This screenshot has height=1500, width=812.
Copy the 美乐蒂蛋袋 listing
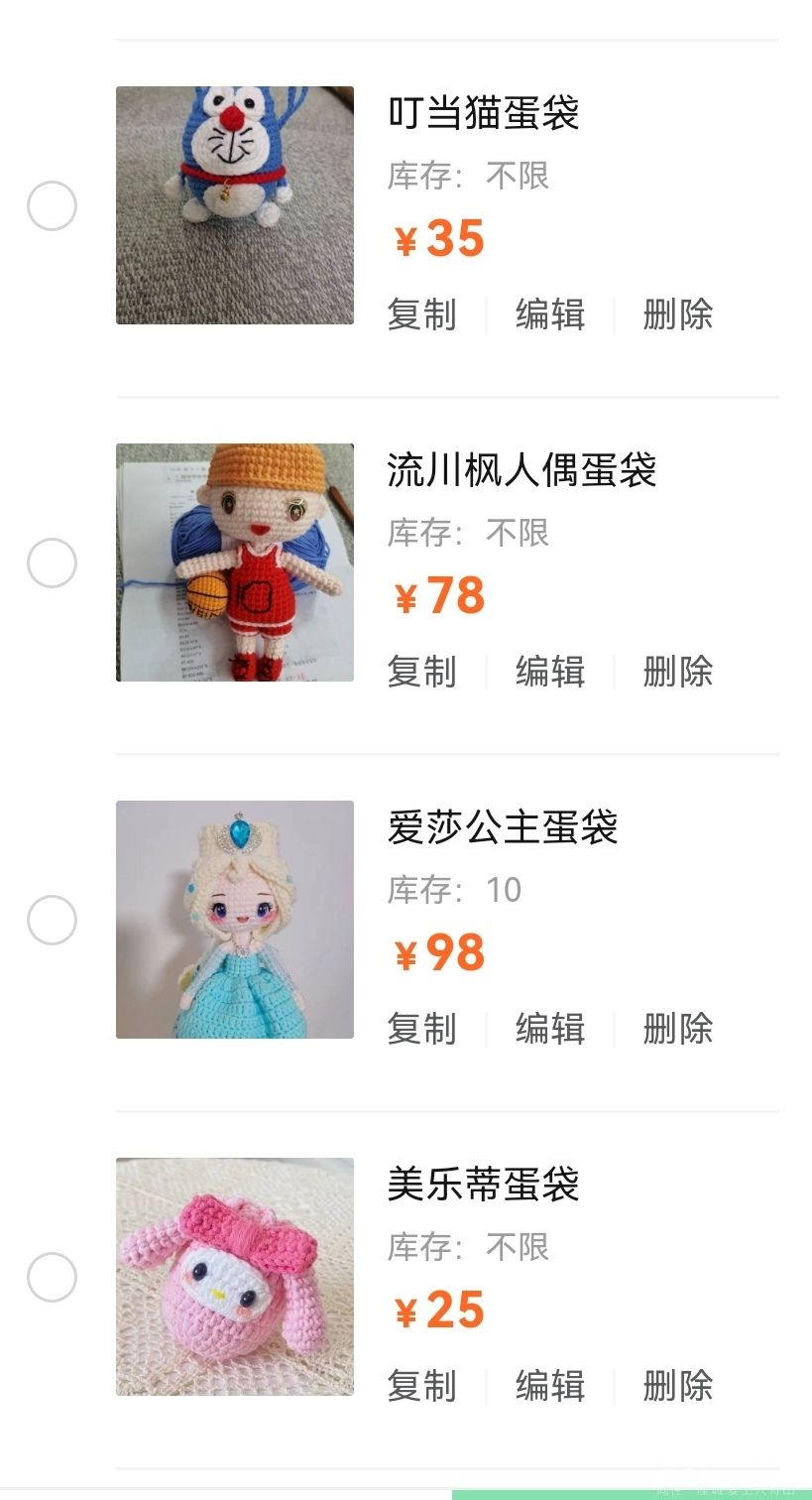pyautogui.click(x=422, y=1386)
